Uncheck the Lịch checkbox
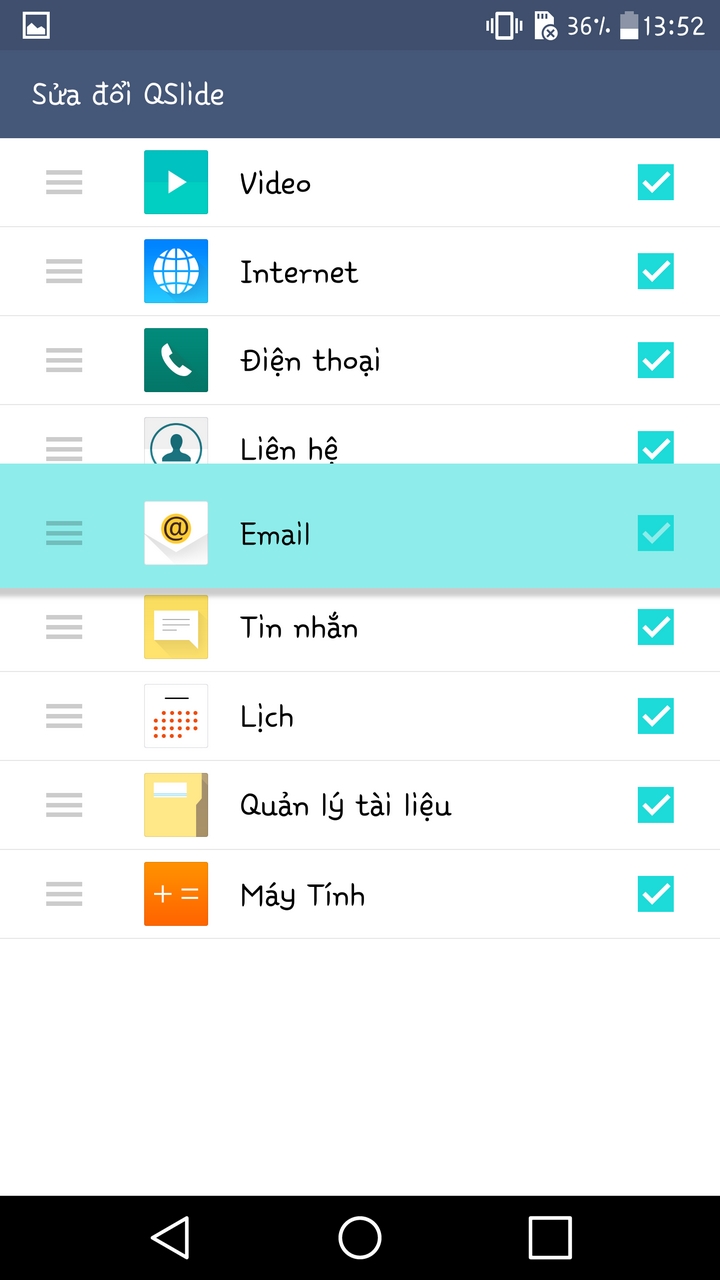720x1280 pixels. 656,716
